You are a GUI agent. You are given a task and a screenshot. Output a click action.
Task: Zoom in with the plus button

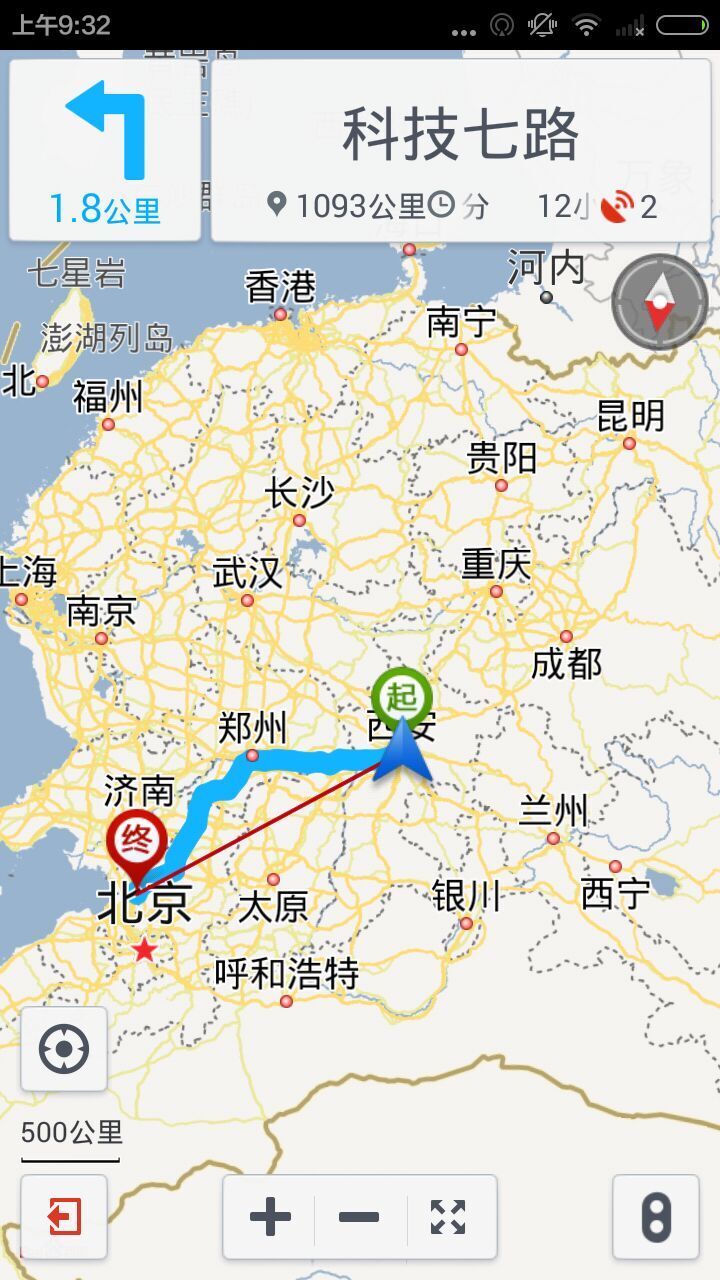pos(266,1218)
